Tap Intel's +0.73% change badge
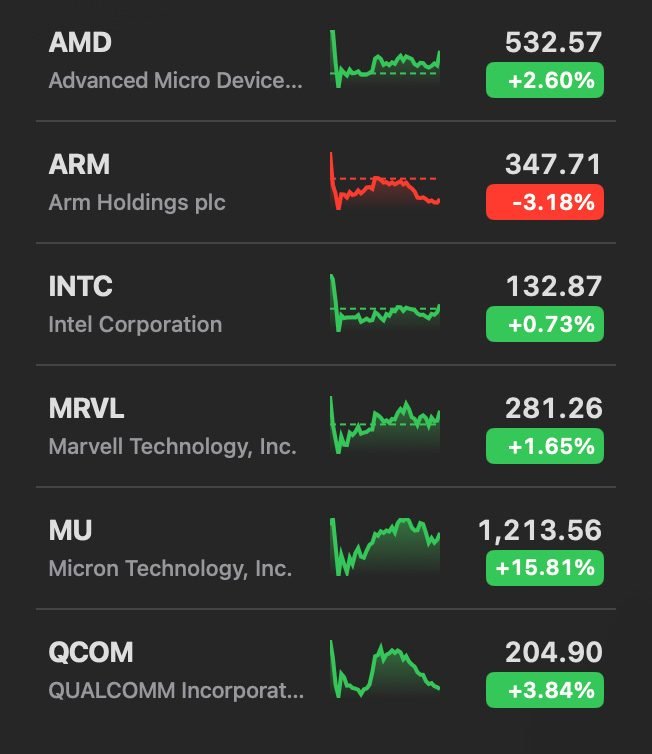Screen dimensions: 652x754 [x=545, y=324]
